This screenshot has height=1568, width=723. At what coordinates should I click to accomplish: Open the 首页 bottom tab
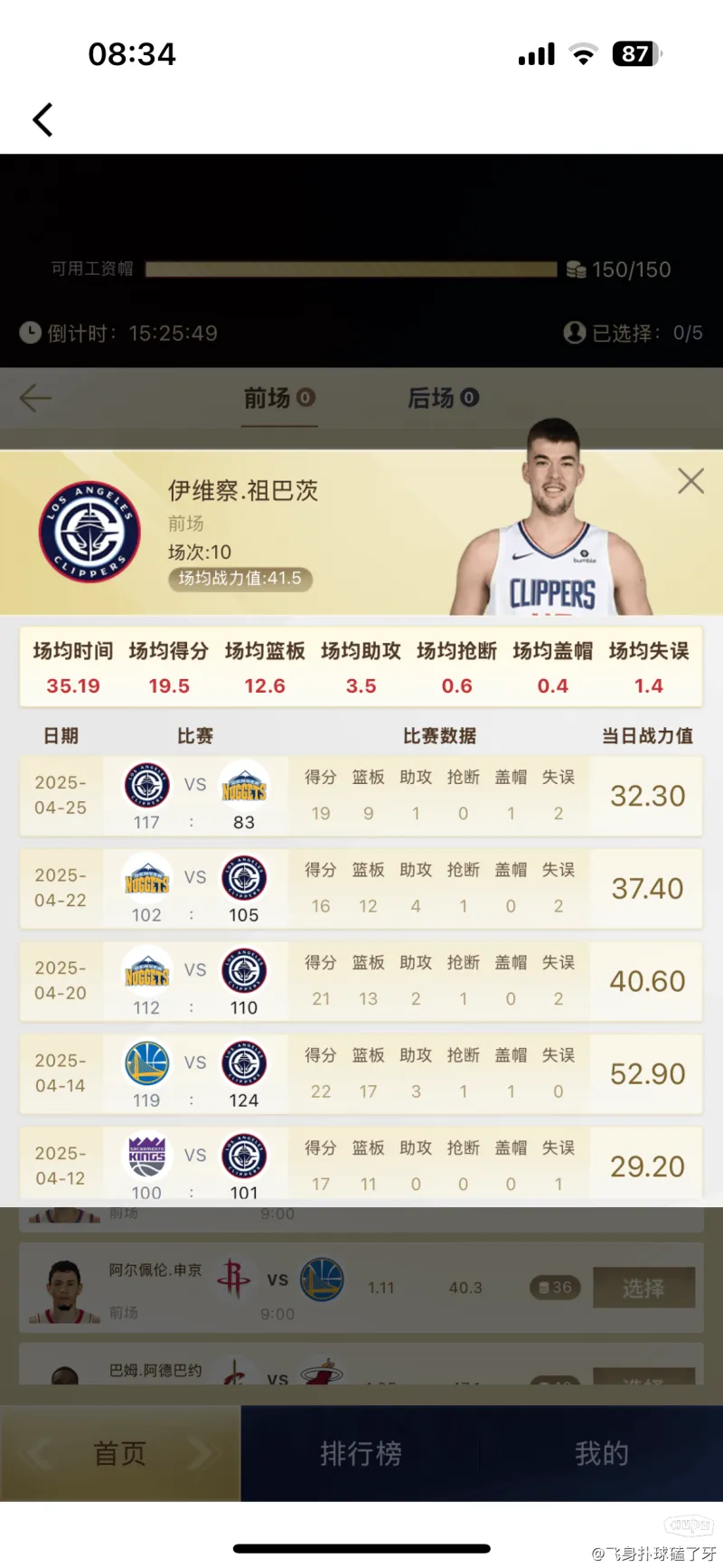click(120, 1453)
